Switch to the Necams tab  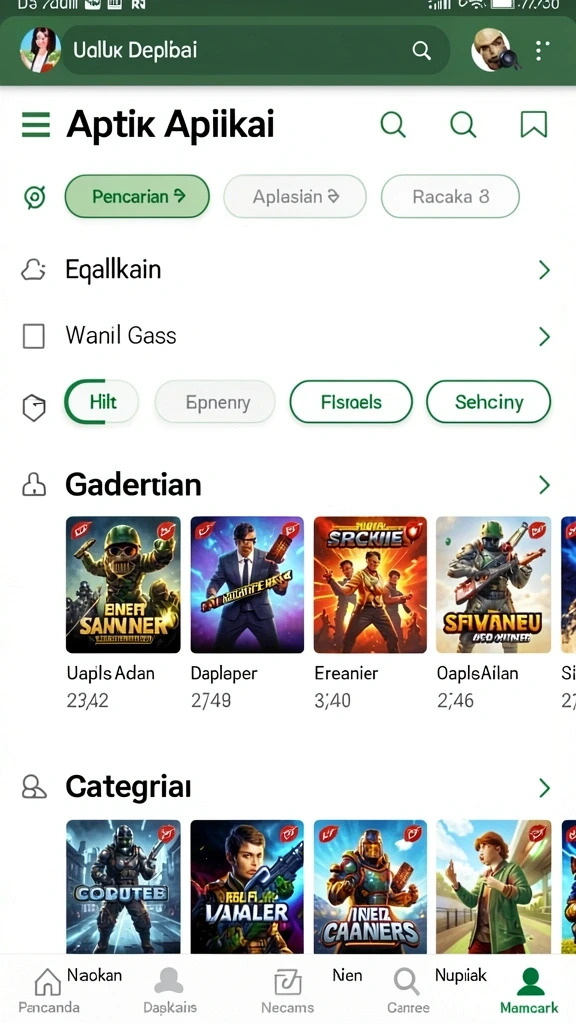[287, 991]
